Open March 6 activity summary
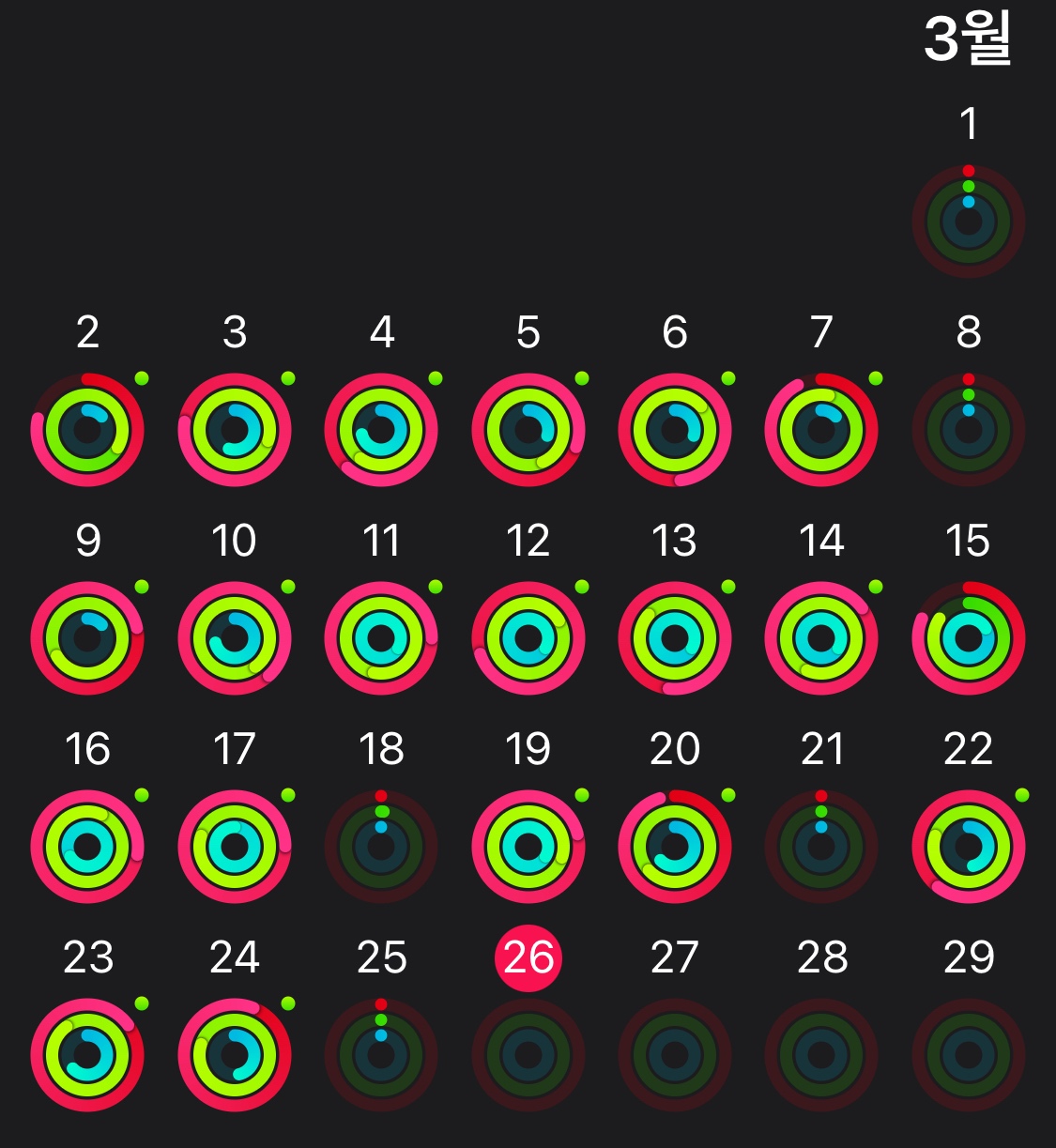The image size is (1056, 1148). pos(675,431)
